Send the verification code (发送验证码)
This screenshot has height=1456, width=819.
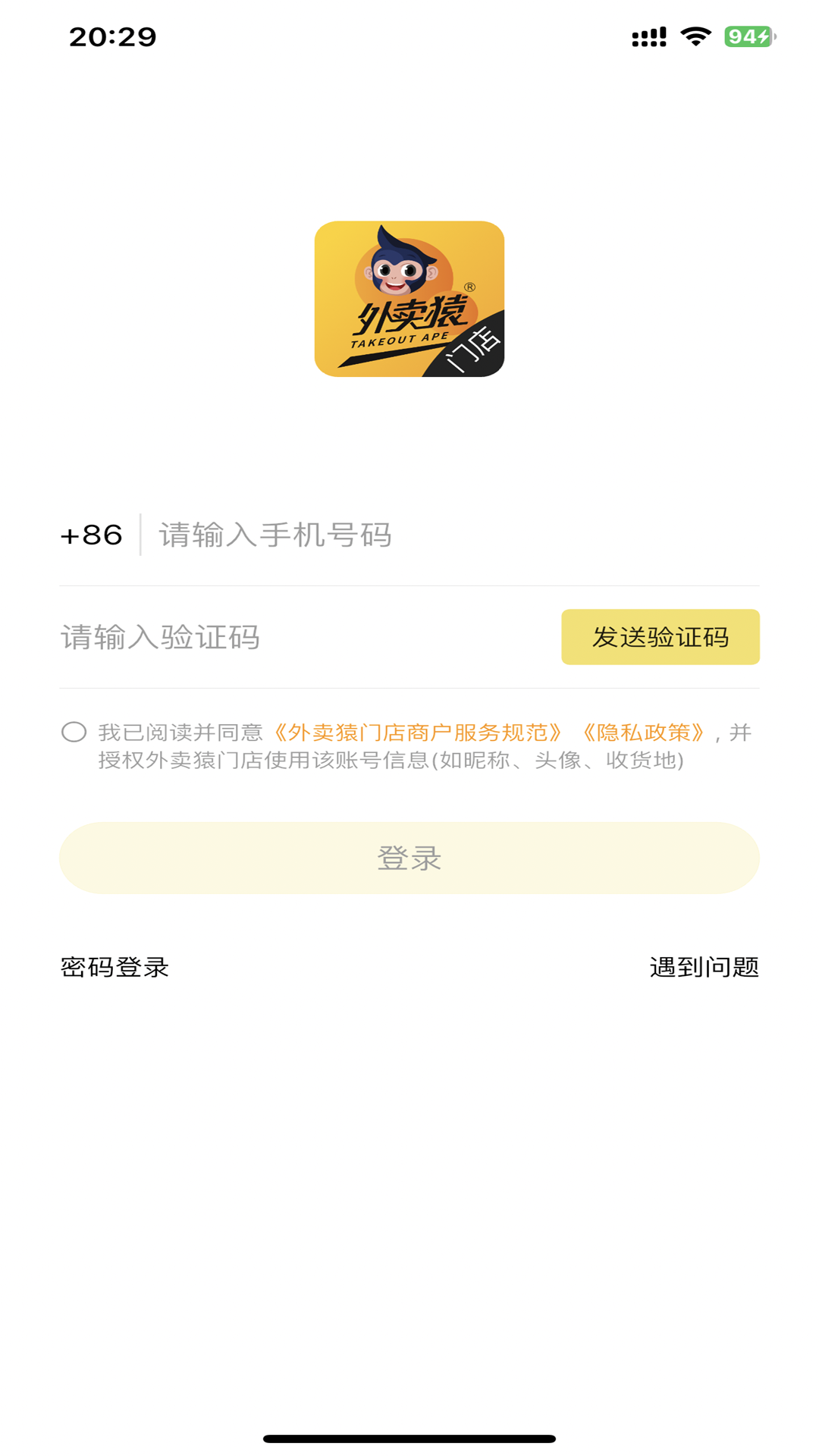(660, 637)
